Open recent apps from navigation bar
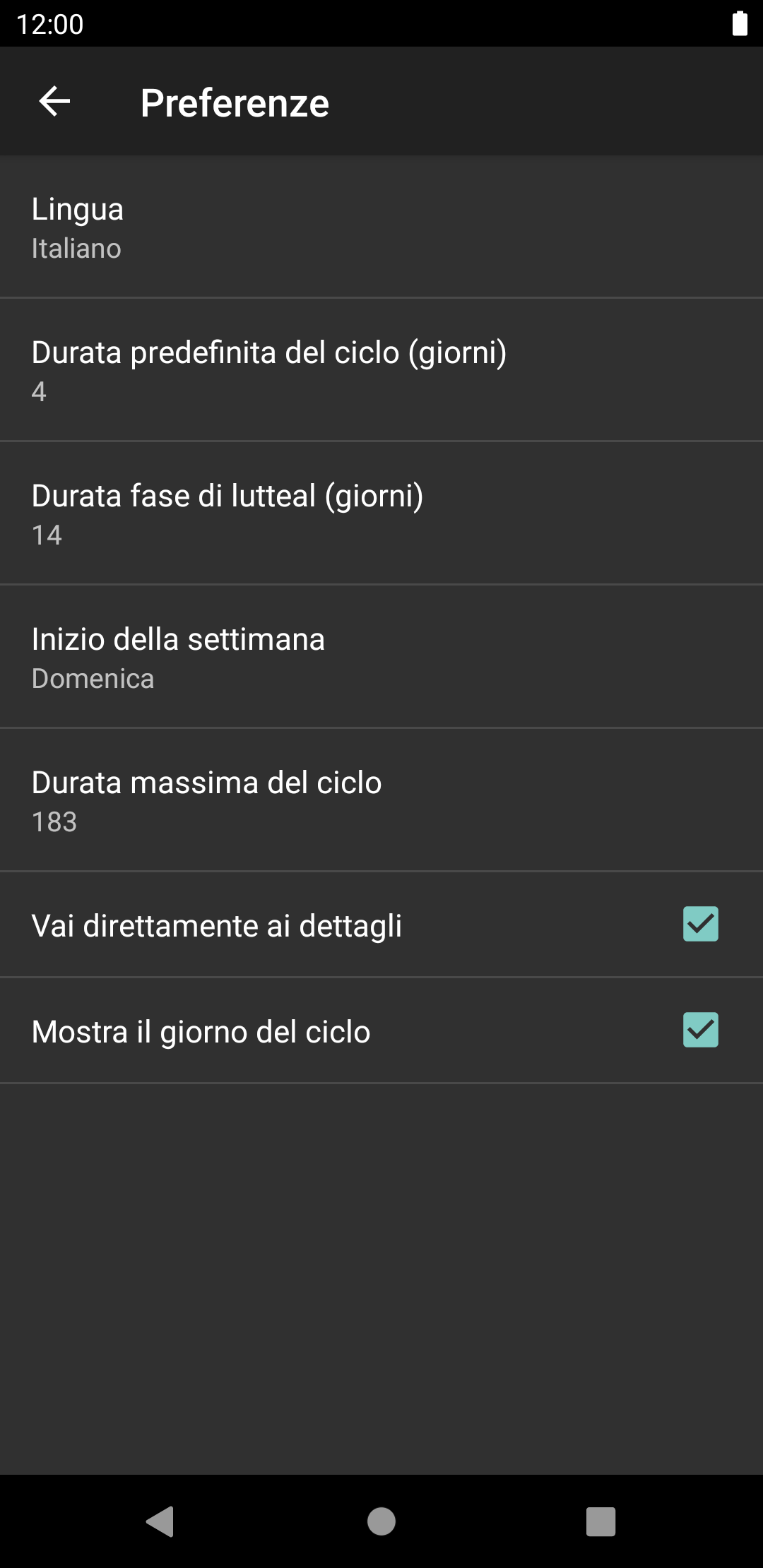 601,1521
